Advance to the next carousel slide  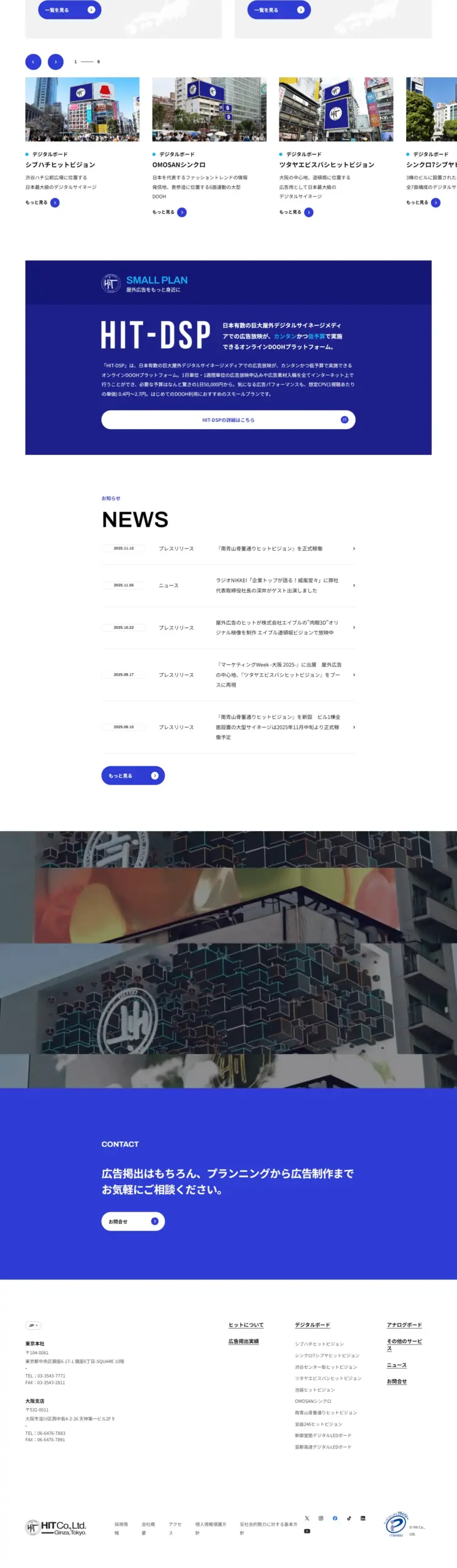[x=56, y=62]
